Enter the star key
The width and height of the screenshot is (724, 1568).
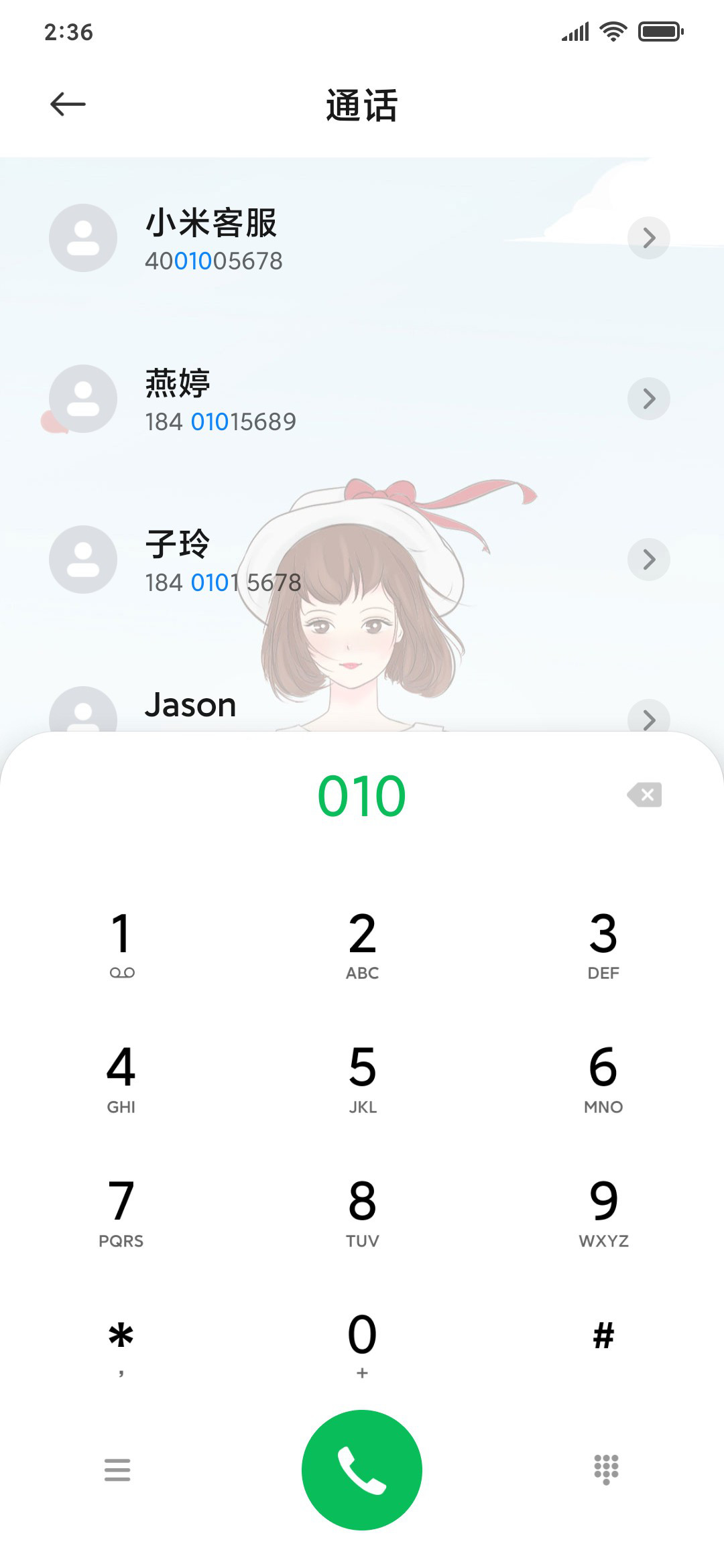tap(121, 1346)
